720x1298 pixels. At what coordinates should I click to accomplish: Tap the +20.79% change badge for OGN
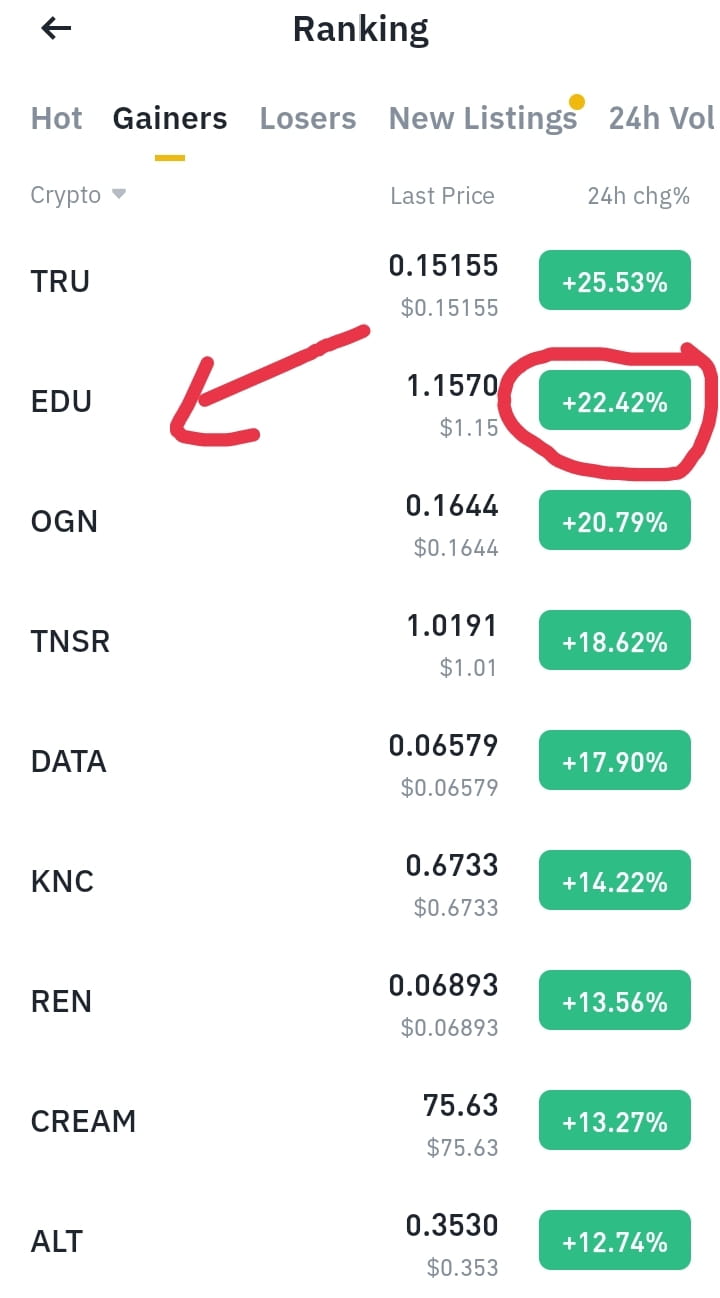[x=614, y=520]
